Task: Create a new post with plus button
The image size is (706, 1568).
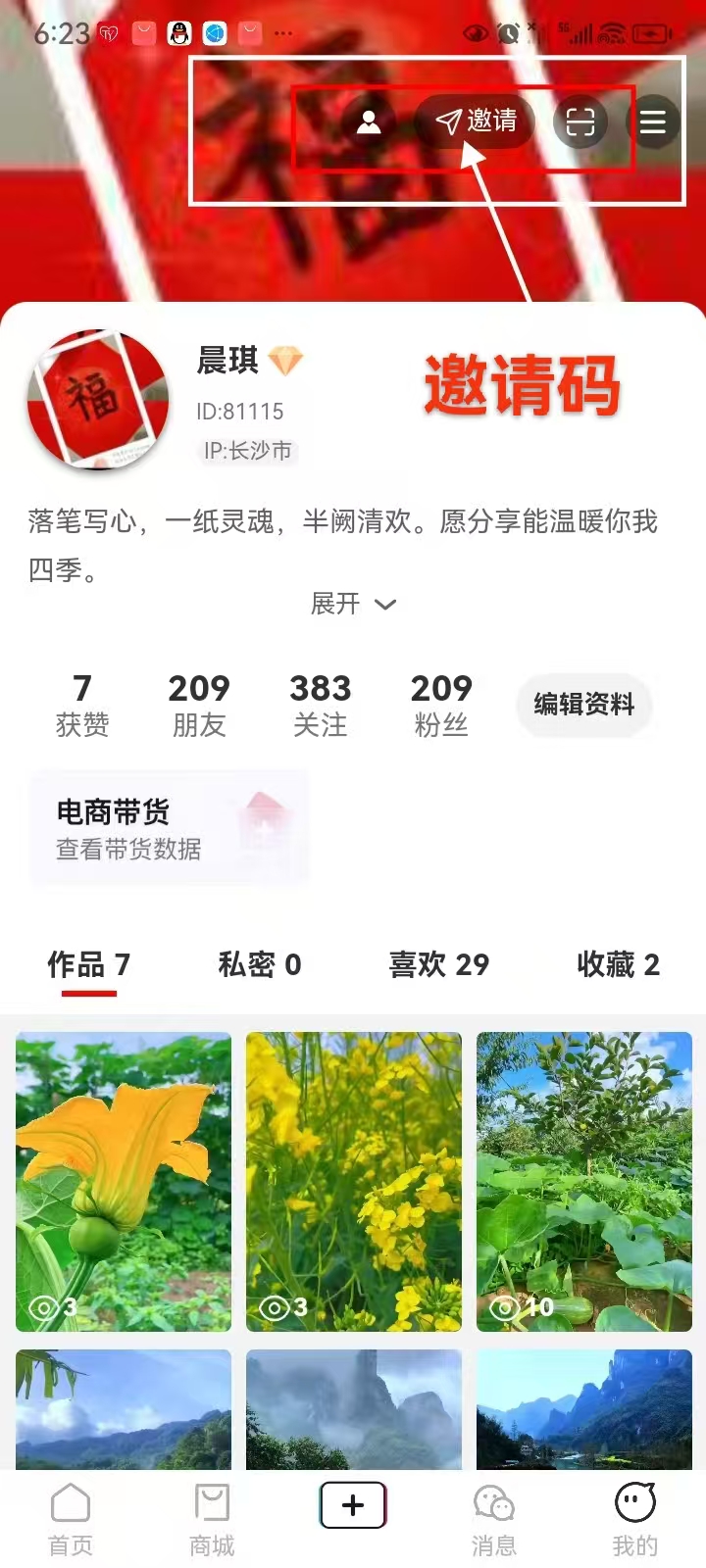Action: [353, 1505]
